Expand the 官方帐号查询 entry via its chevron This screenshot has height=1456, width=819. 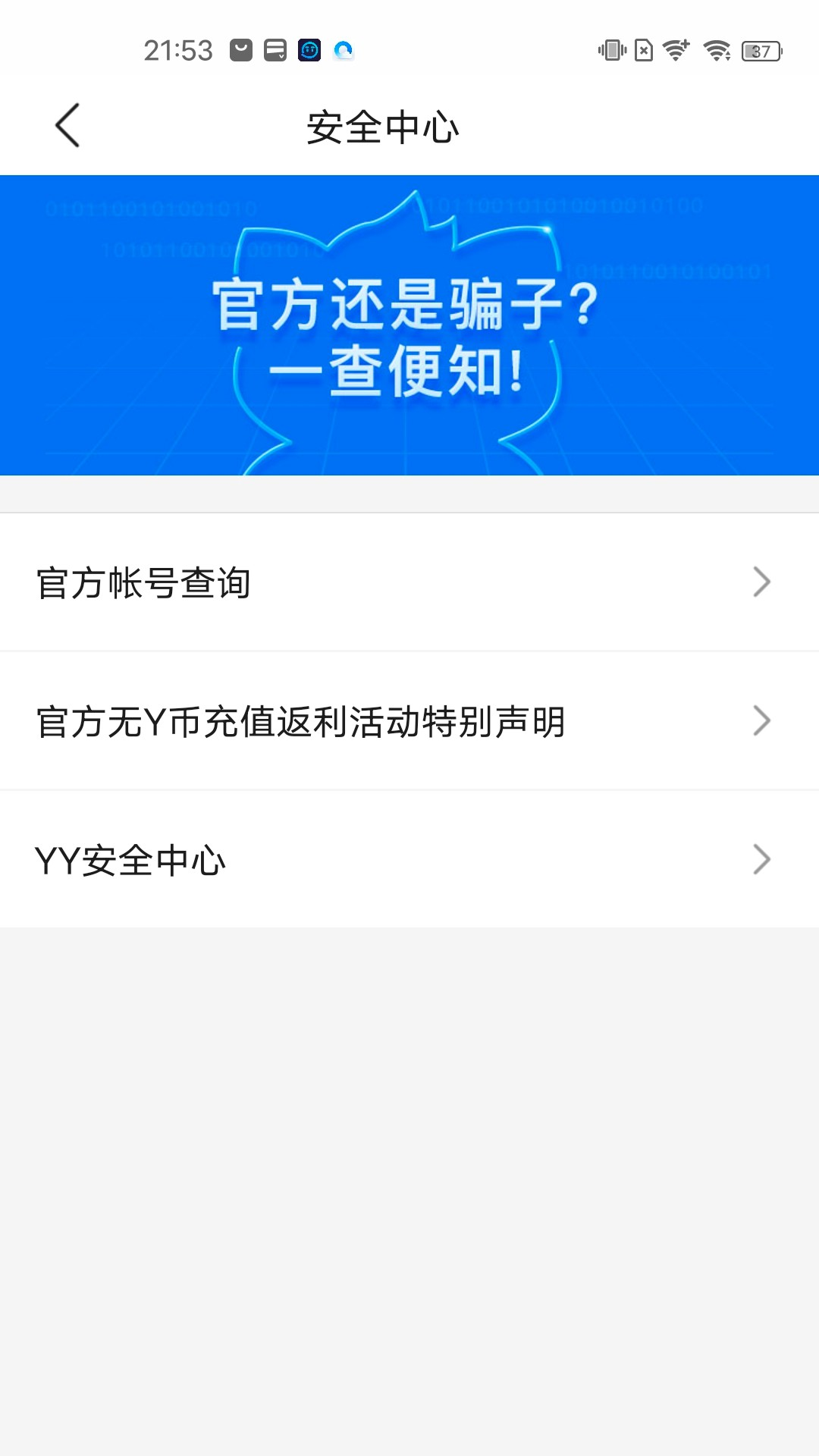coord(761,584)
